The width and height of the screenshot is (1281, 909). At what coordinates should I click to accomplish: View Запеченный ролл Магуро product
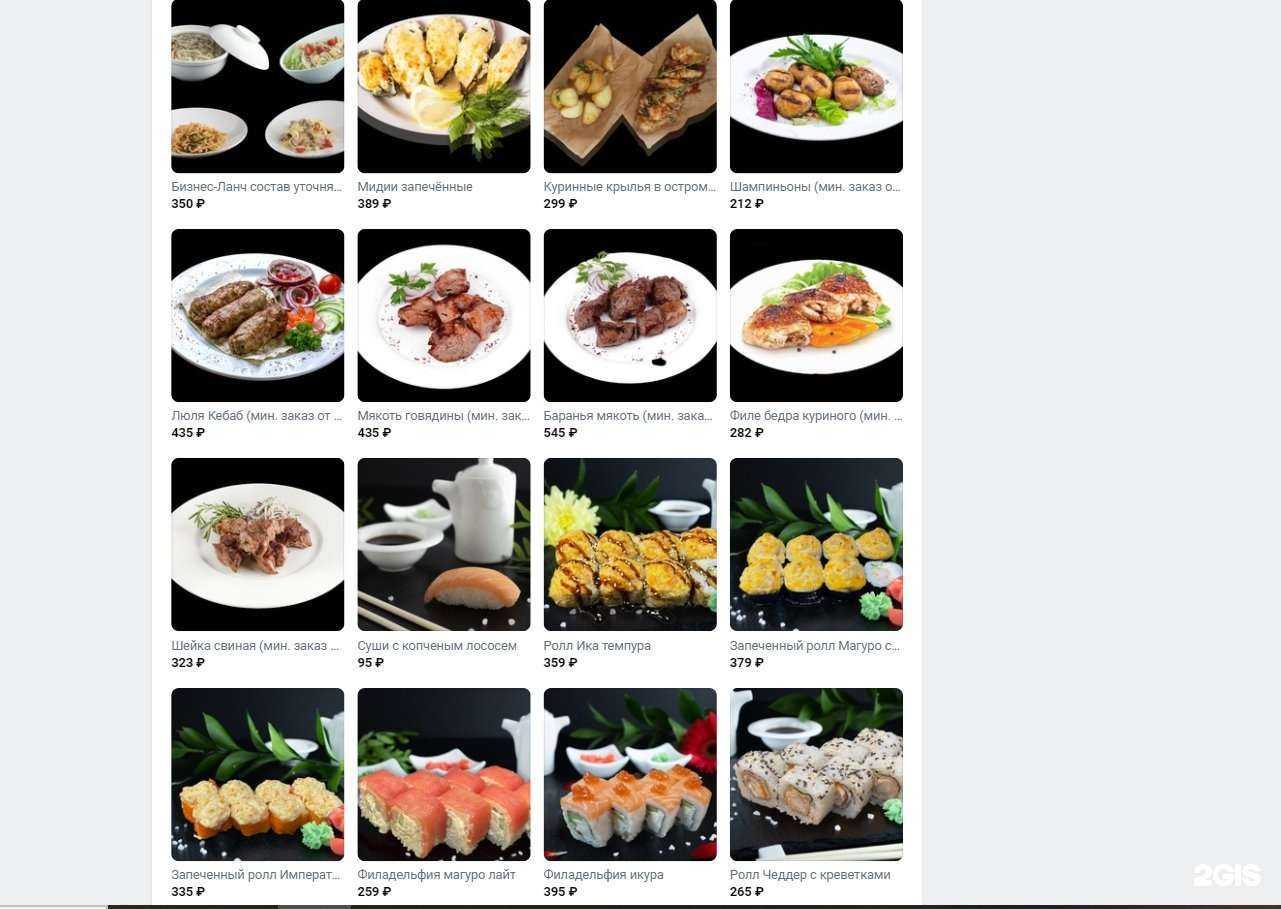click(x=816, y=544)
